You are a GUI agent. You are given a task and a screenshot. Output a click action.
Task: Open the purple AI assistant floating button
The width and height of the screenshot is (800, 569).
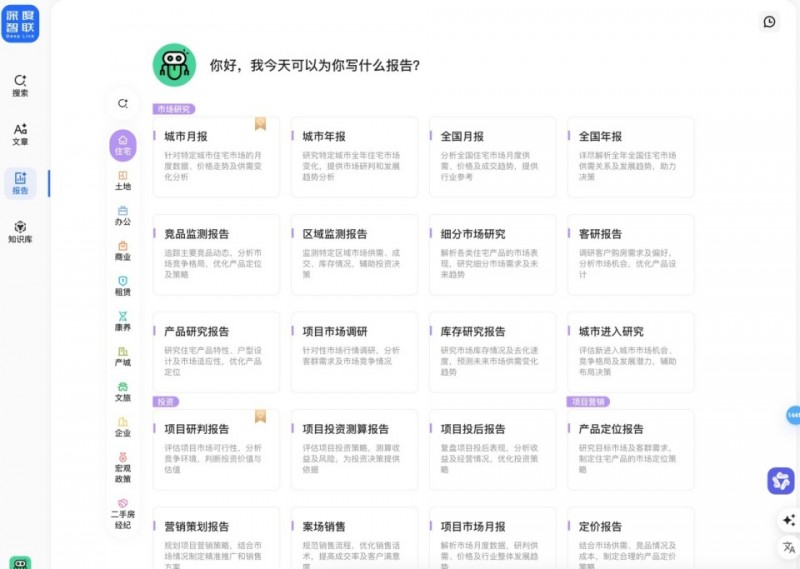(x=780, y=481)
